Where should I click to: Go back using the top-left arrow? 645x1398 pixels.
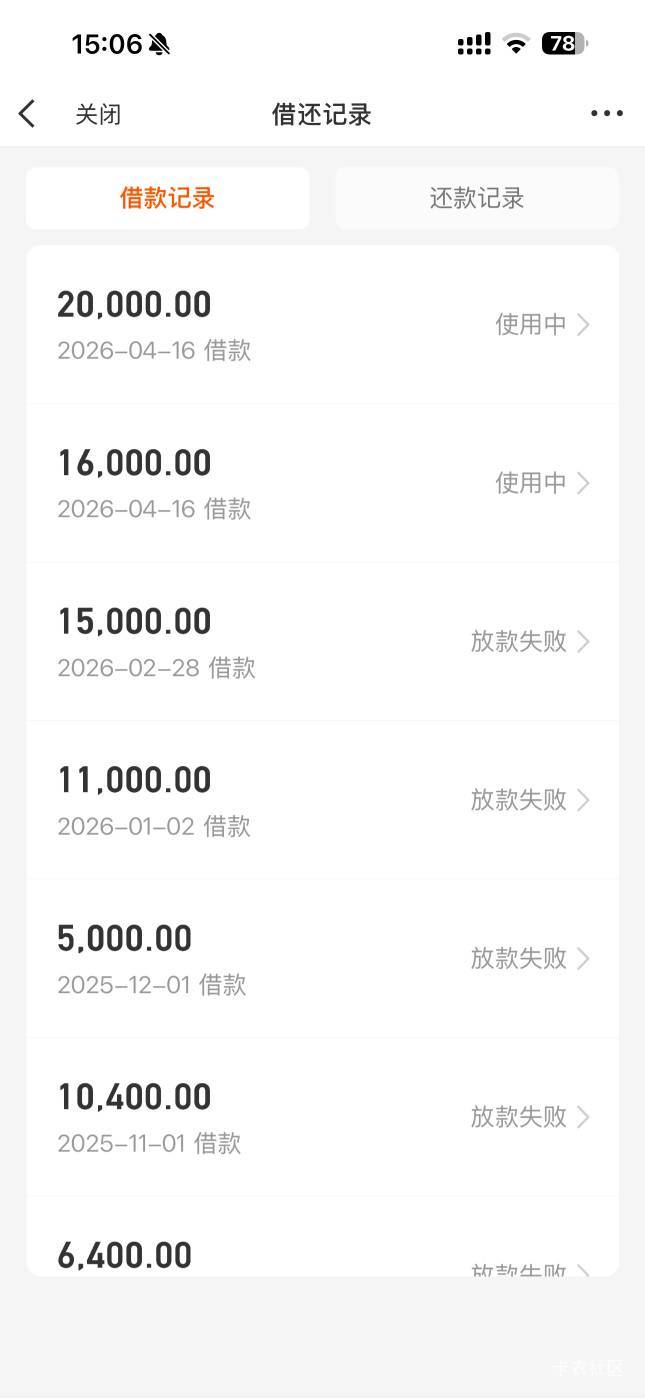click(x=27, y=114)
